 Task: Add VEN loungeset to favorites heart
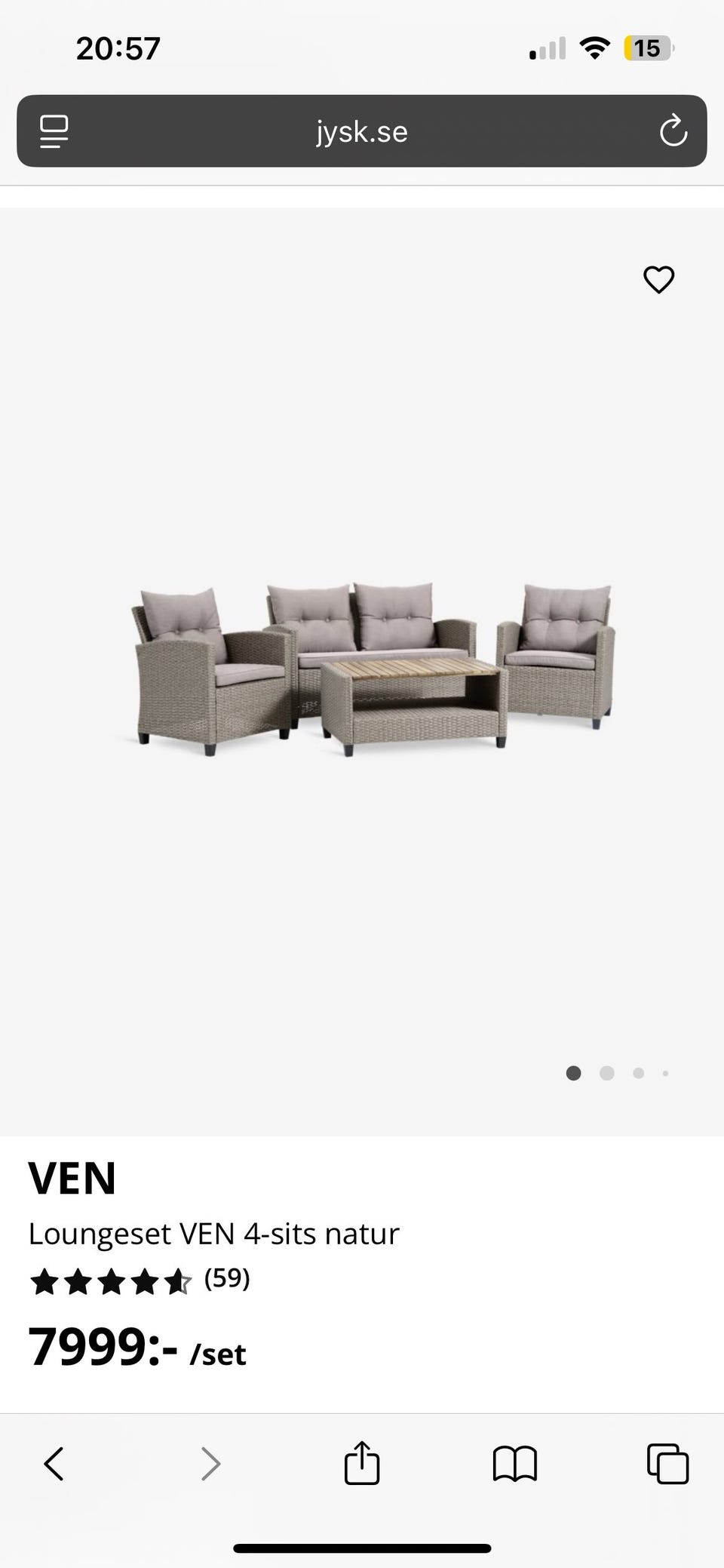click(658, 280)
